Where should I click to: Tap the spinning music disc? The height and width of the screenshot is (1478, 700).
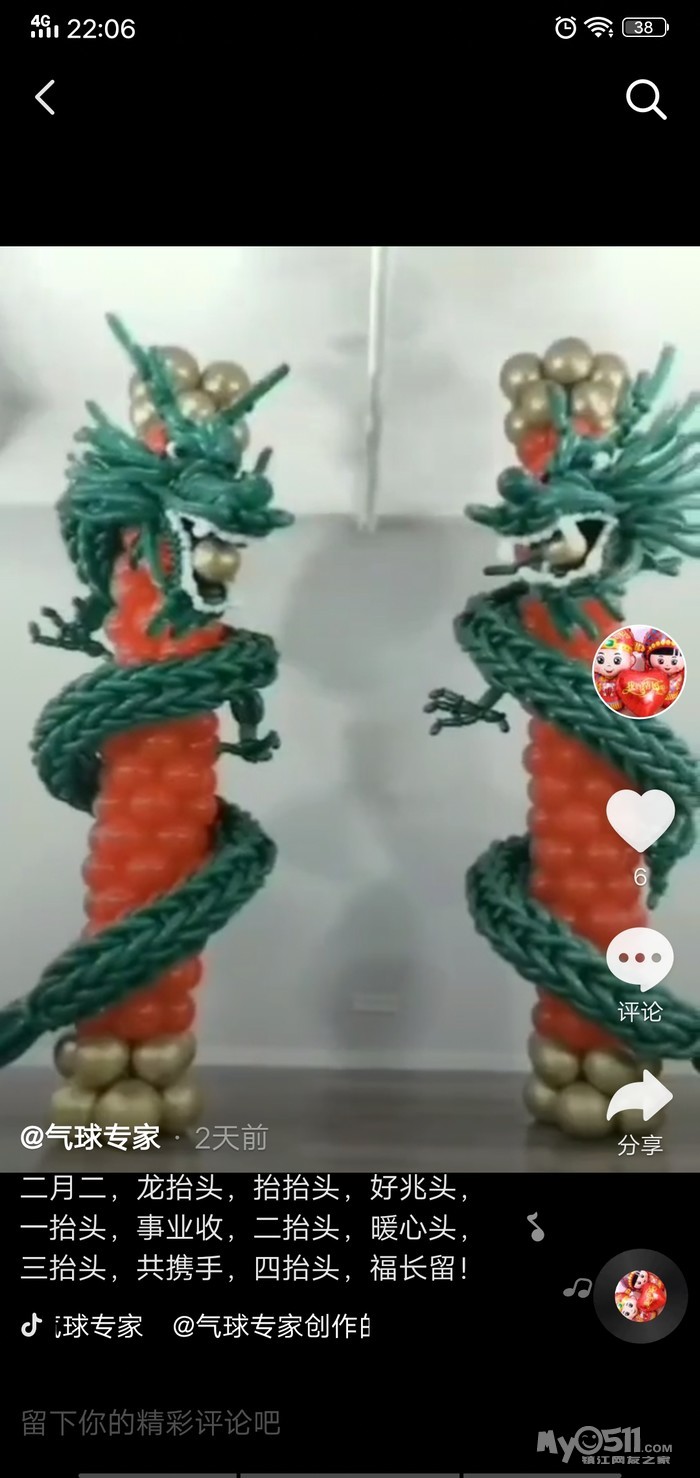(640, 1295)
